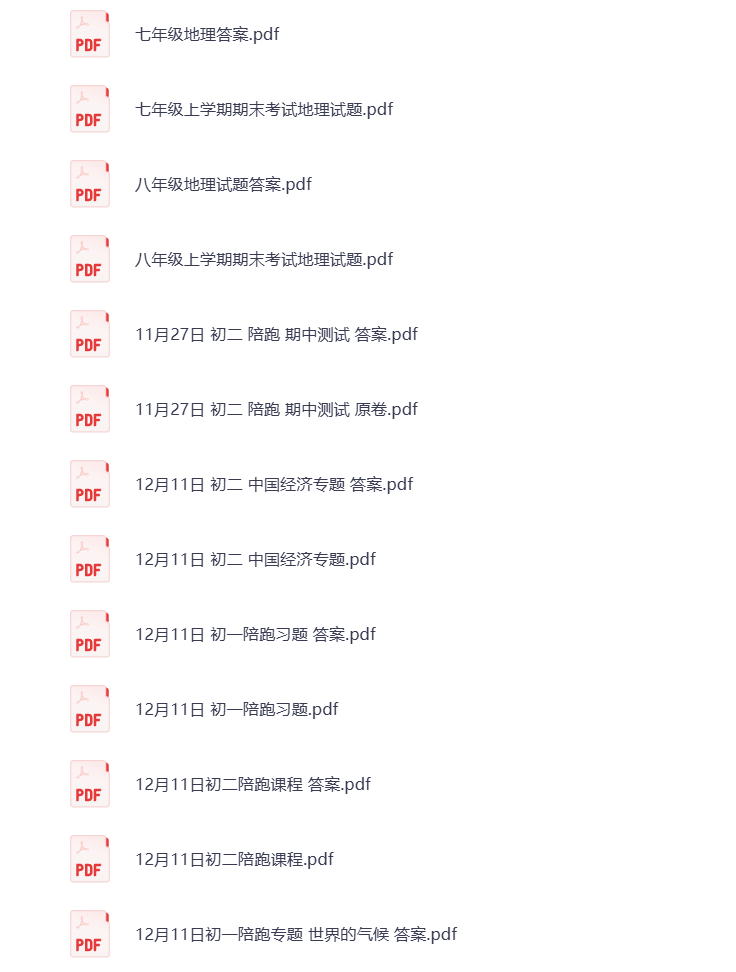Open 11月27日 初二 陪跑 期中测试 原卷.pdf
The width and height of the screenshot is (736, 972).
[x=278, y=408]
